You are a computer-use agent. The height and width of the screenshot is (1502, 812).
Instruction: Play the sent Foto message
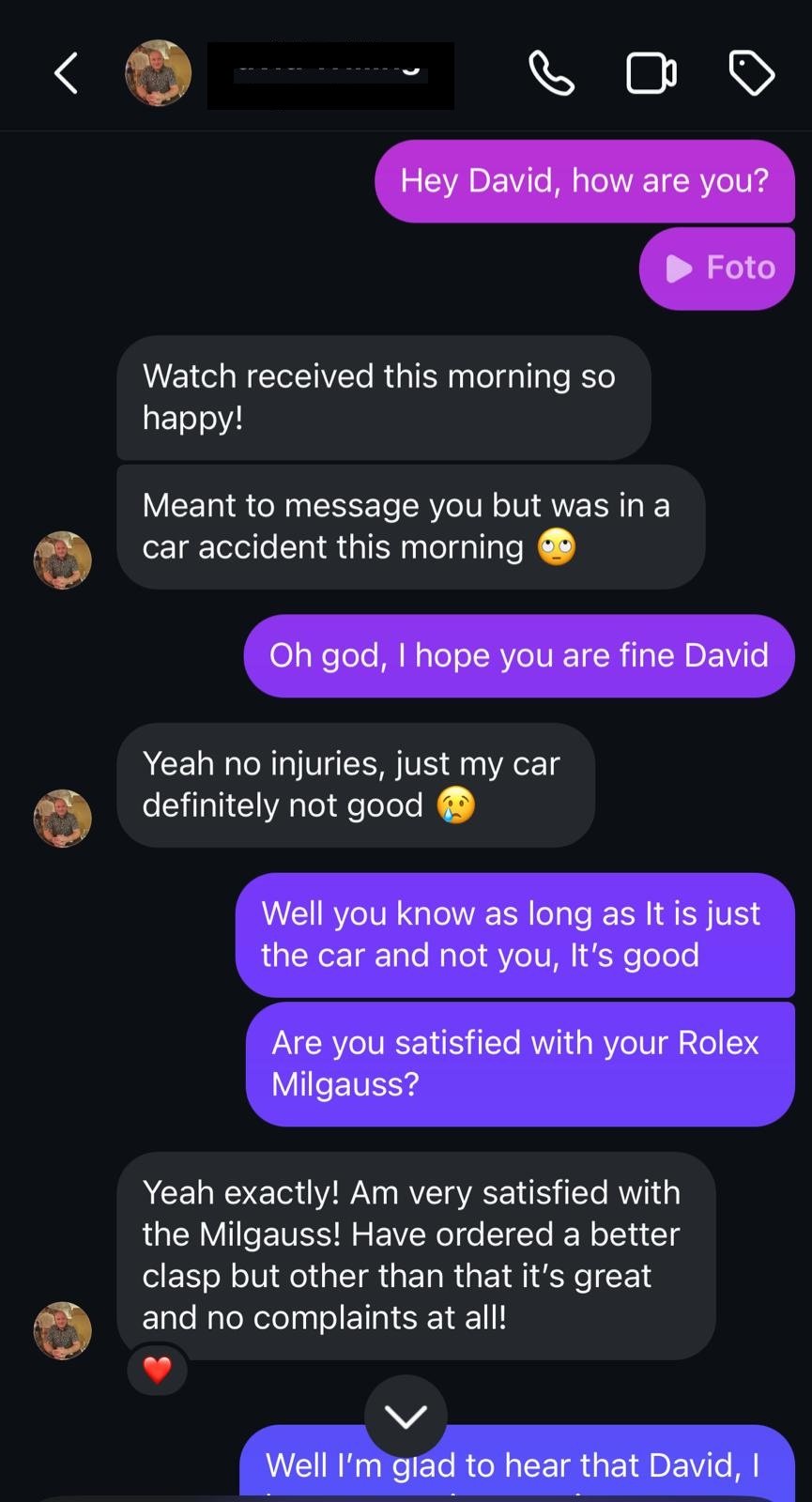[718, 268]
